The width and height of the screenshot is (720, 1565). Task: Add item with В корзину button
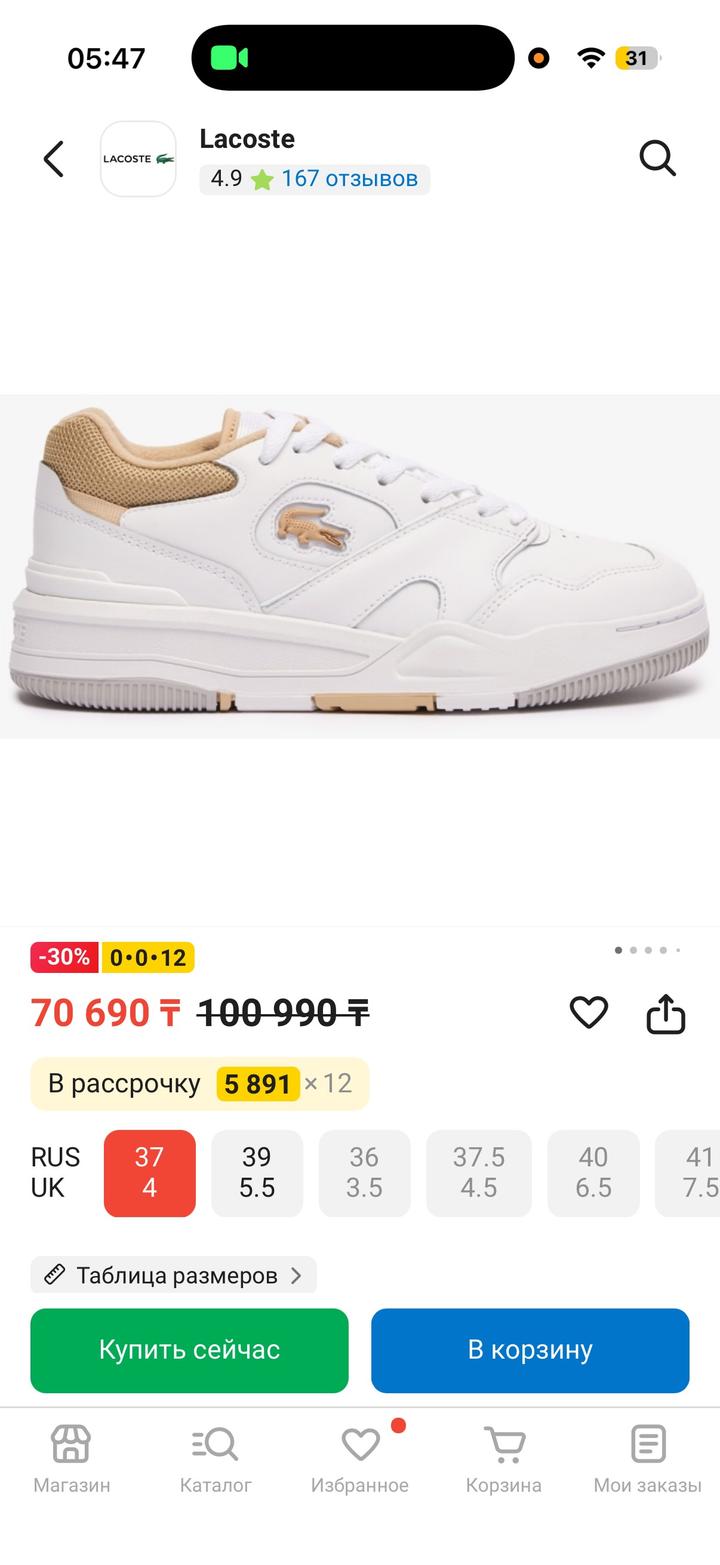[x=530, y=1350]
